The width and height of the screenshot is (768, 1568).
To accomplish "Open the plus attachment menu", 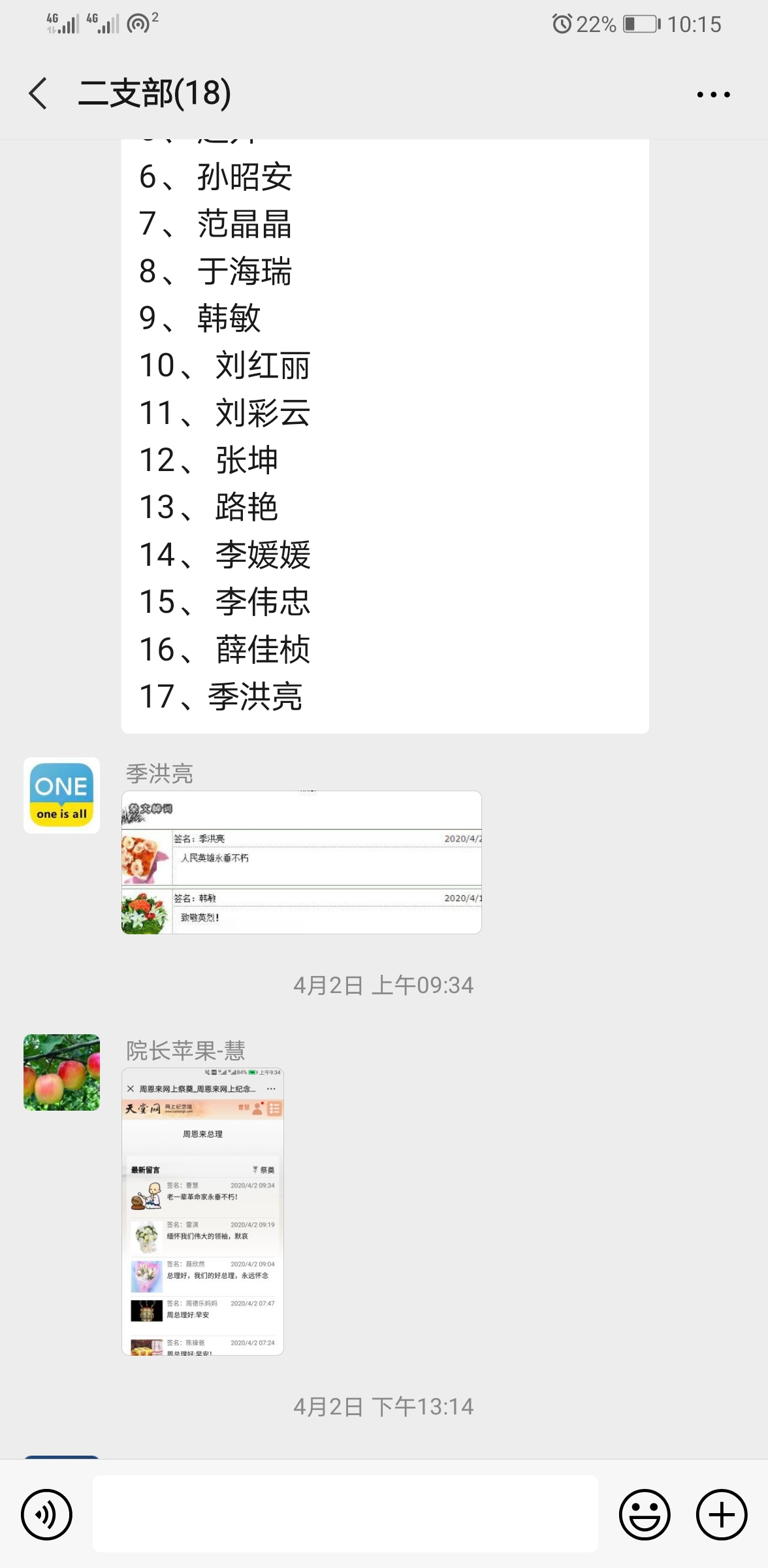I will pos(722,1514).
